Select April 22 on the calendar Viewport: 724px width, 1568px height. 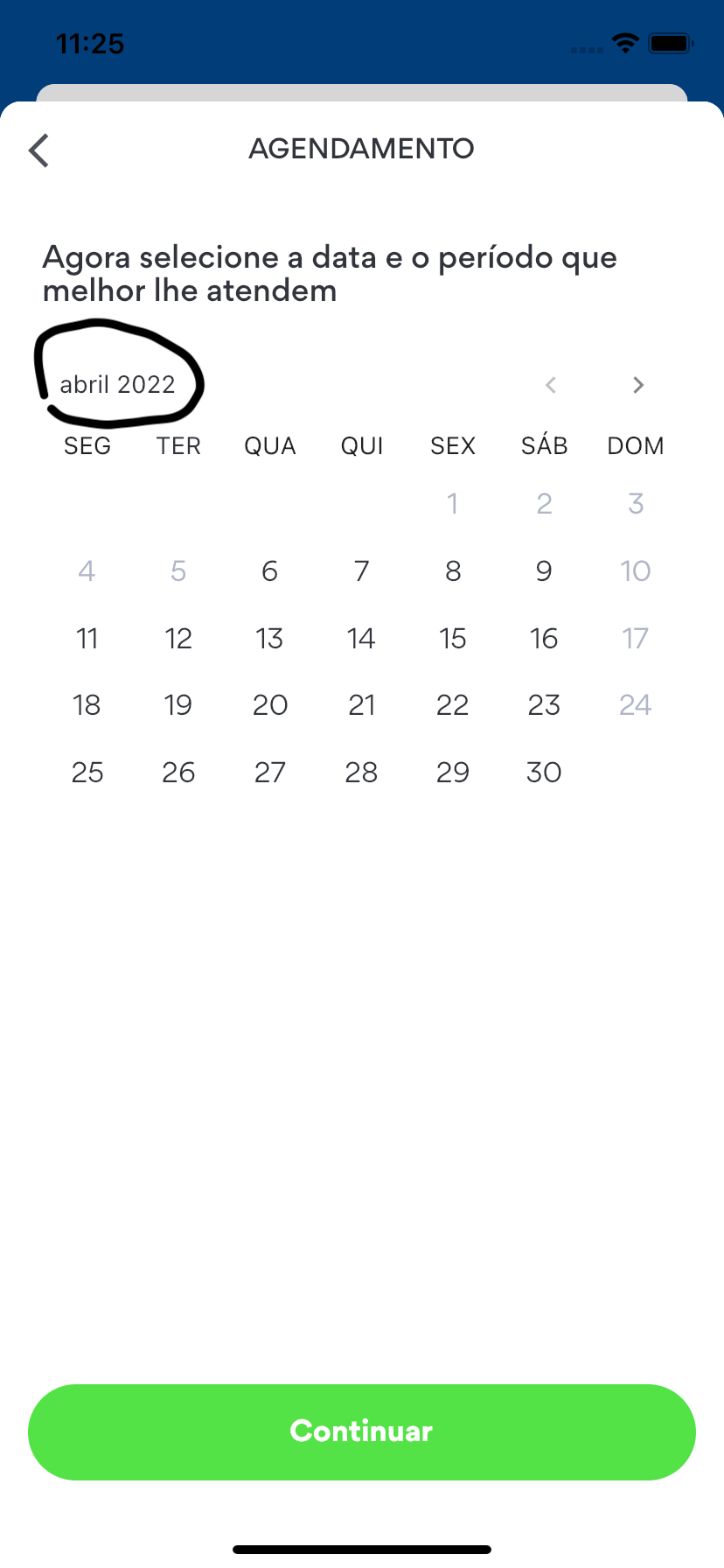click(x=453, y=704)
